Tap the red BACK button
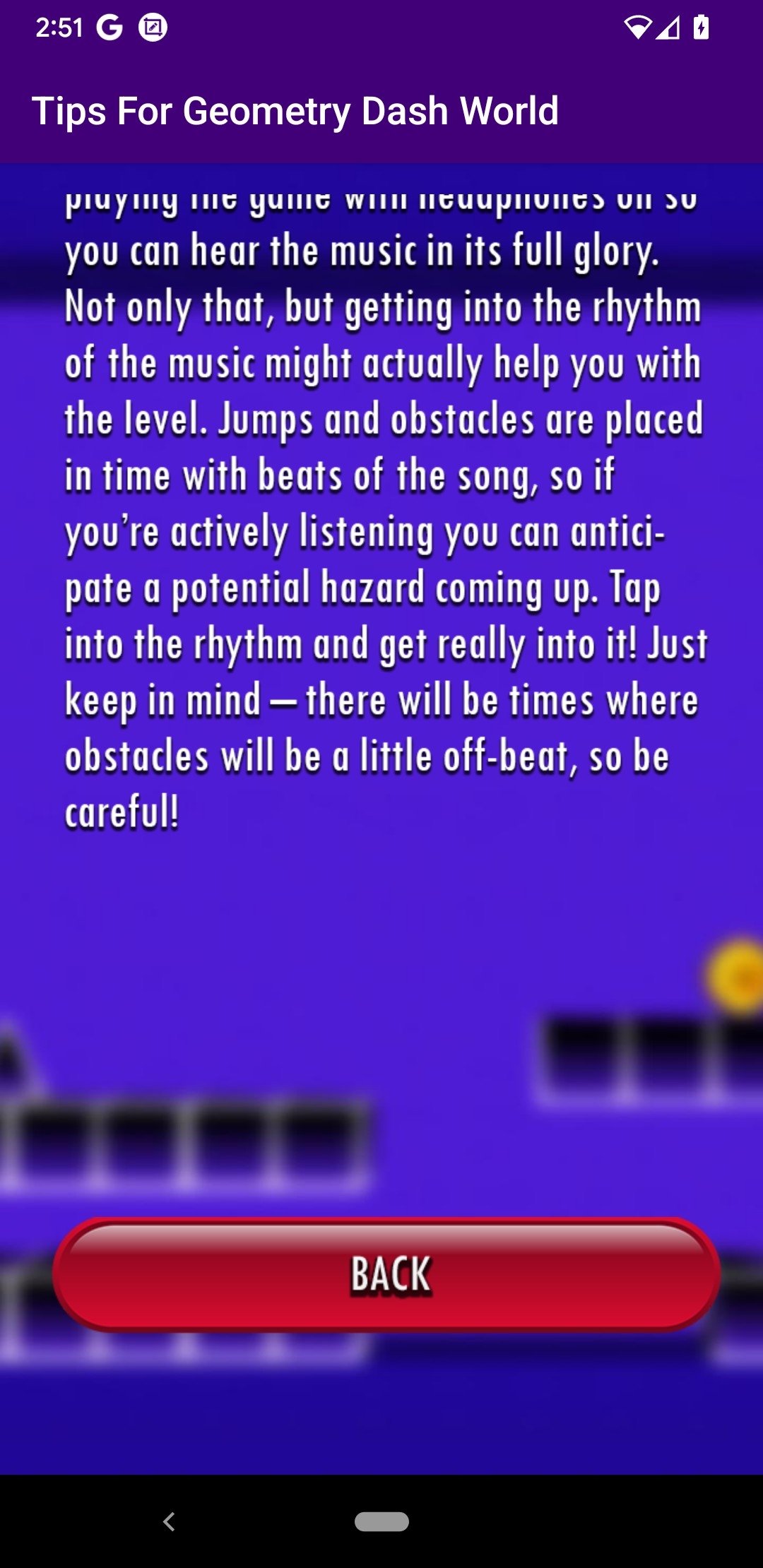The height and width of the screenshot is (1568, 763). [386, 1274]
